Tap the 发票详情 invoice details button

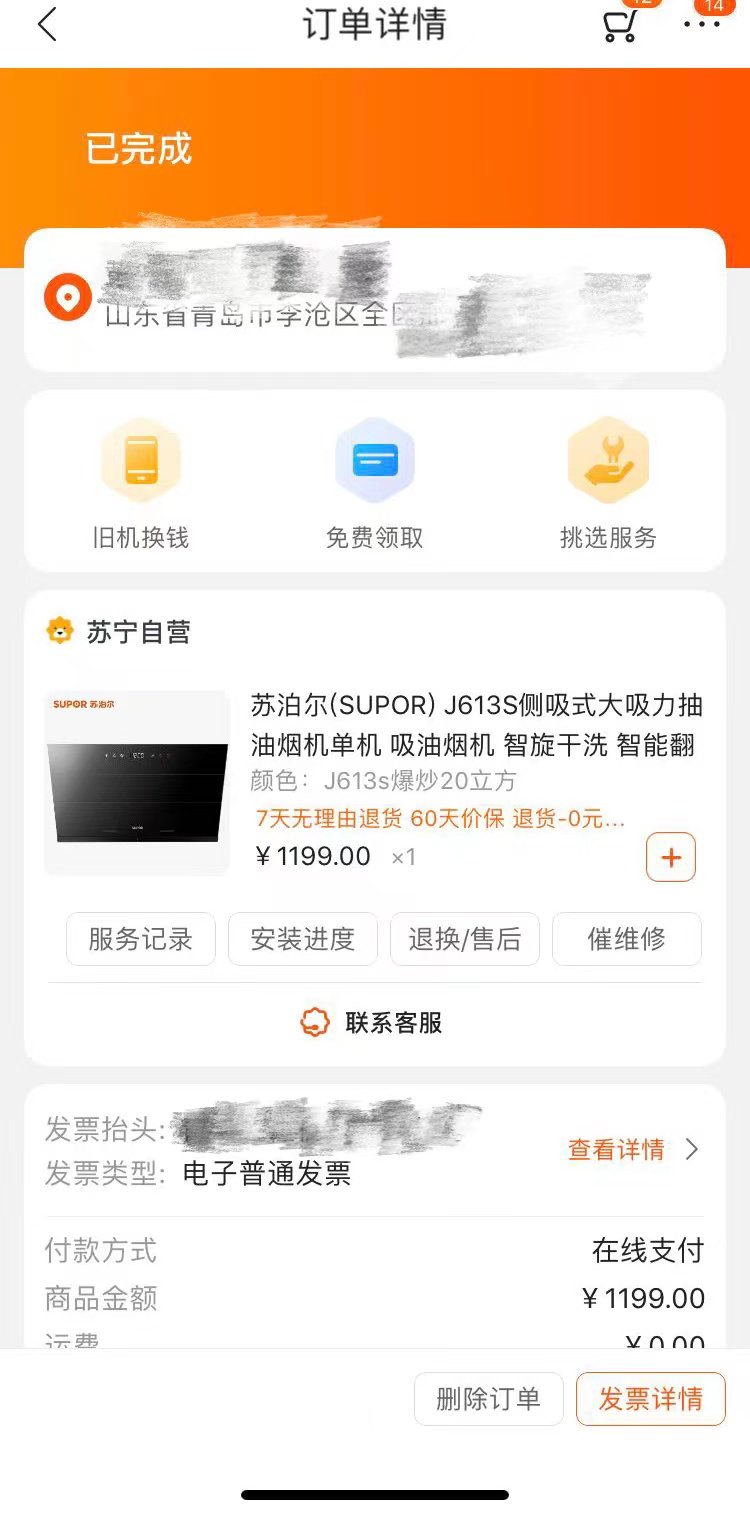[x=650, y=1398]
